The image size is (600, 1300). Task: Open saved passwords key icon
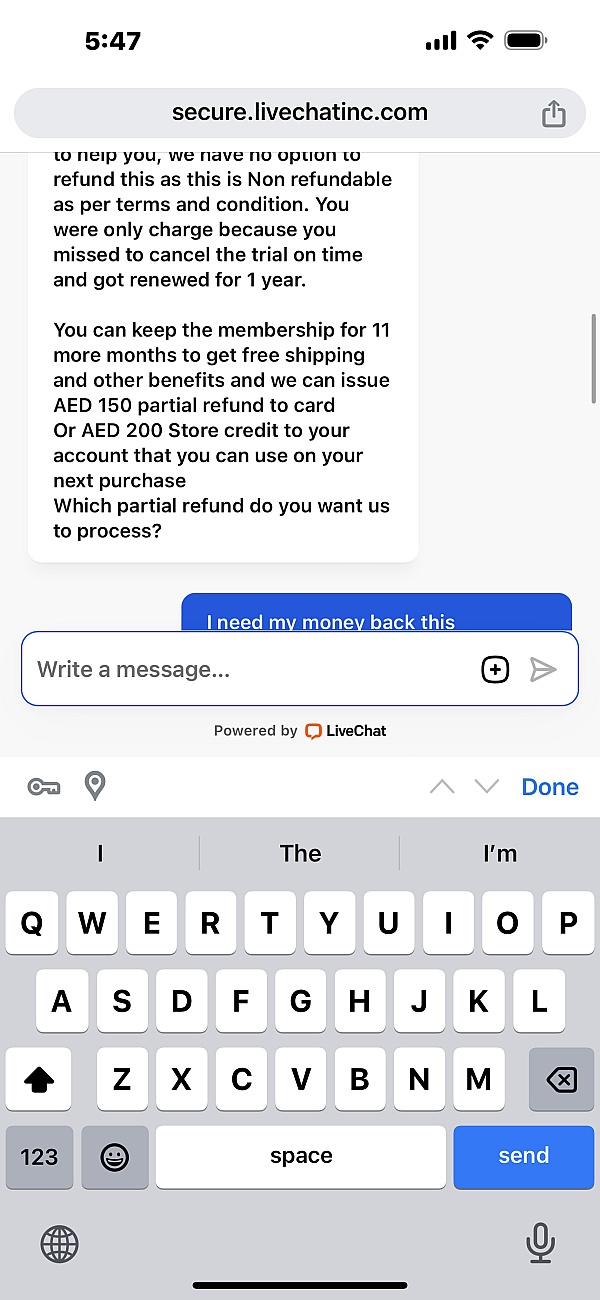(x=43, y=787)
